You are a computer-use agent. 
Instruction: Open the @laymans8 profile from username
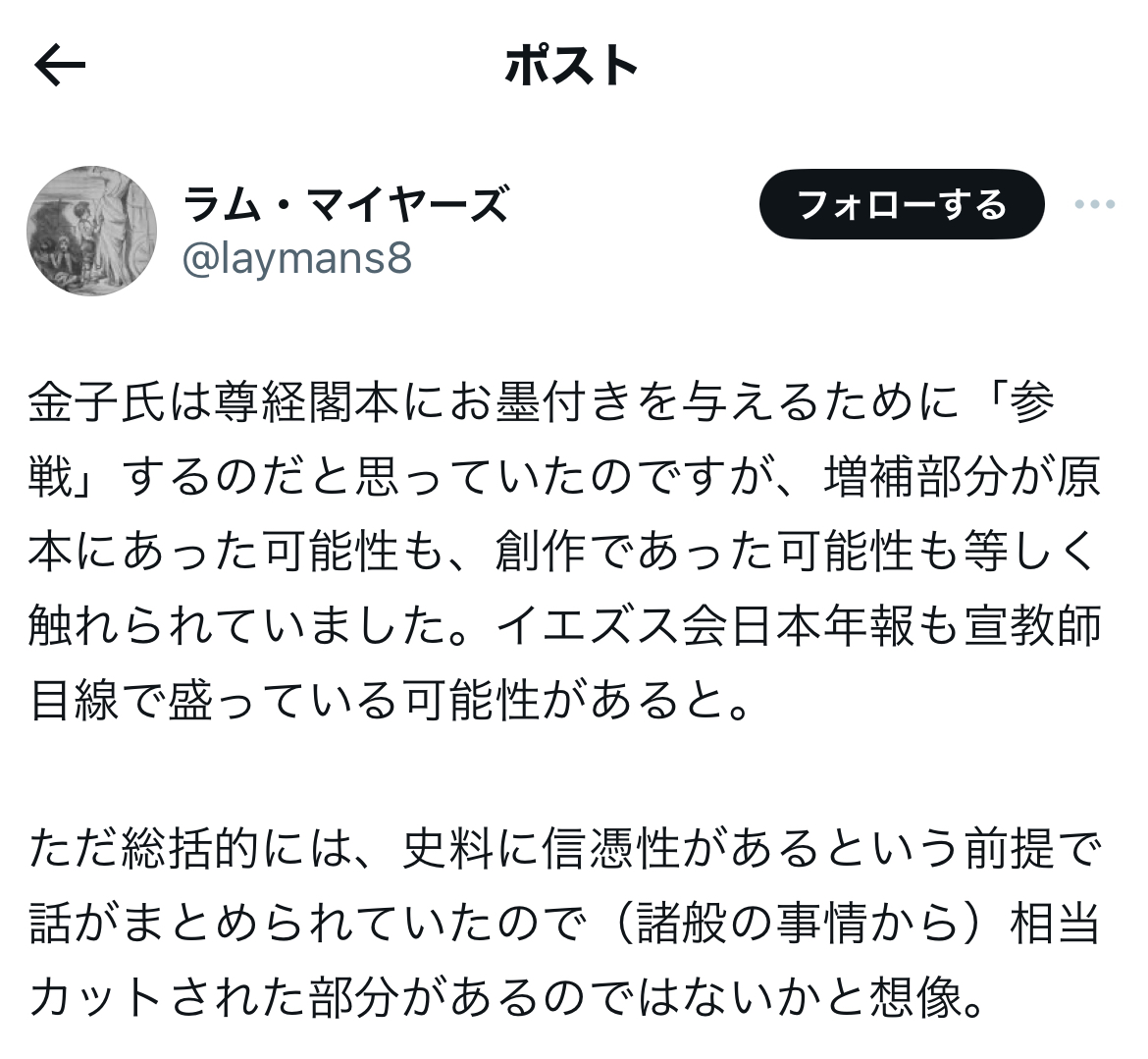(x=297, y=258)
